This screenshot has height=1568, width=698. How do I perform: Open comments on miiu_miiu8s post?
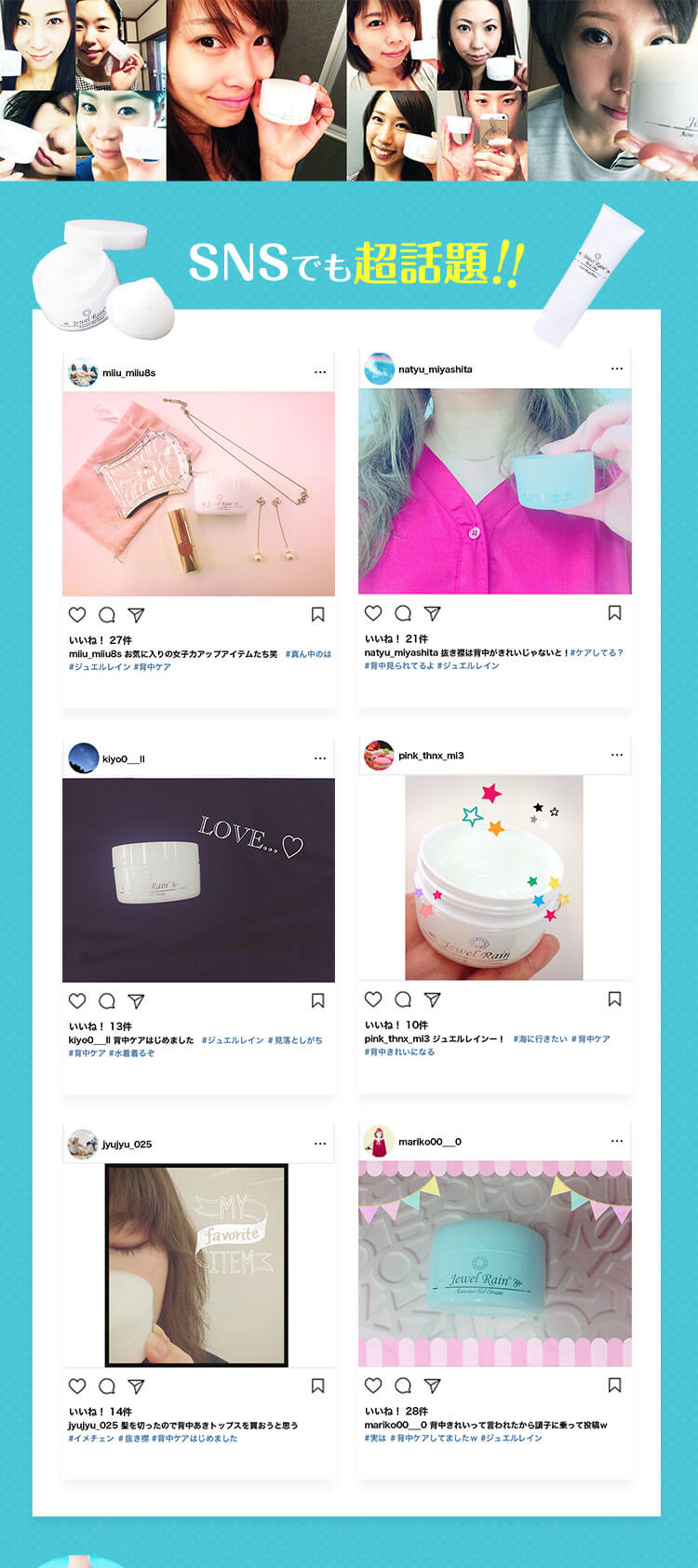[x=104, y=612]
